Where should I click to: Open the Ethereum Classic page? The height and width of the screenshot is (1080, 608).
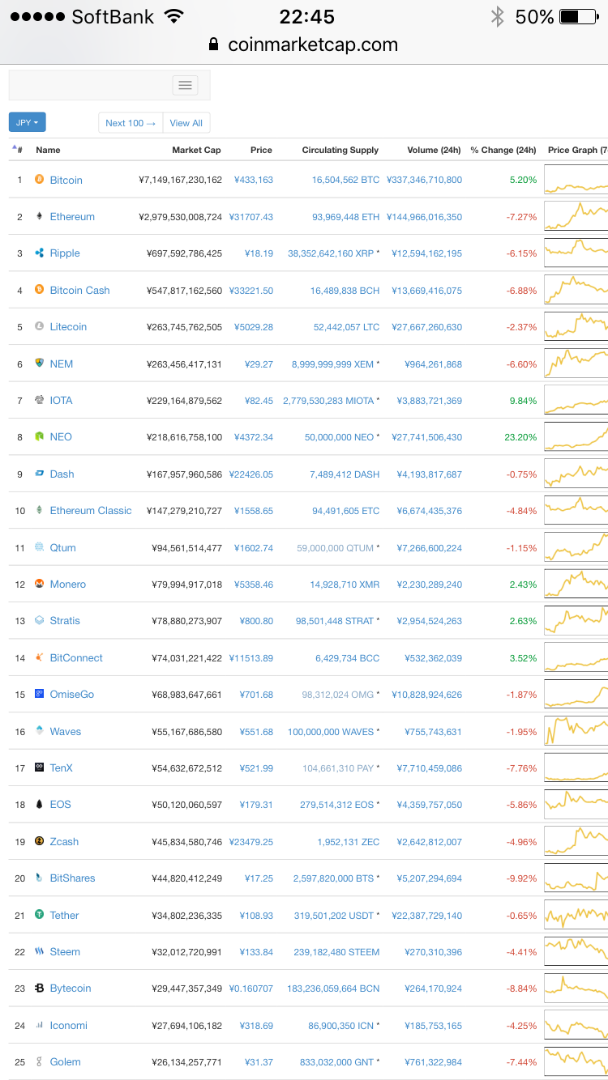pyautogui.click(x=91, y=511)
